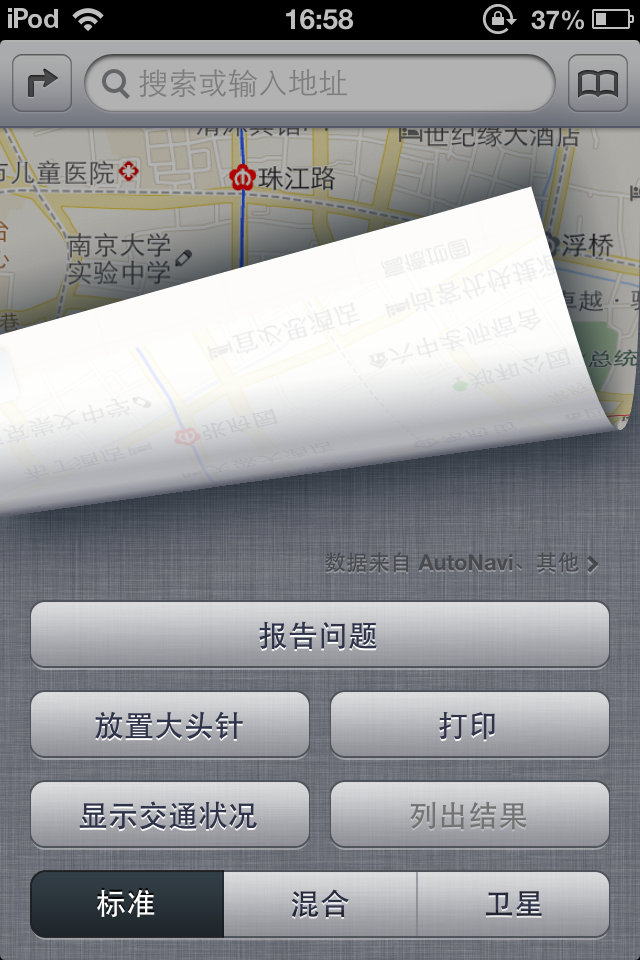Switch to the 卫星 satellite view

(513, 904)
